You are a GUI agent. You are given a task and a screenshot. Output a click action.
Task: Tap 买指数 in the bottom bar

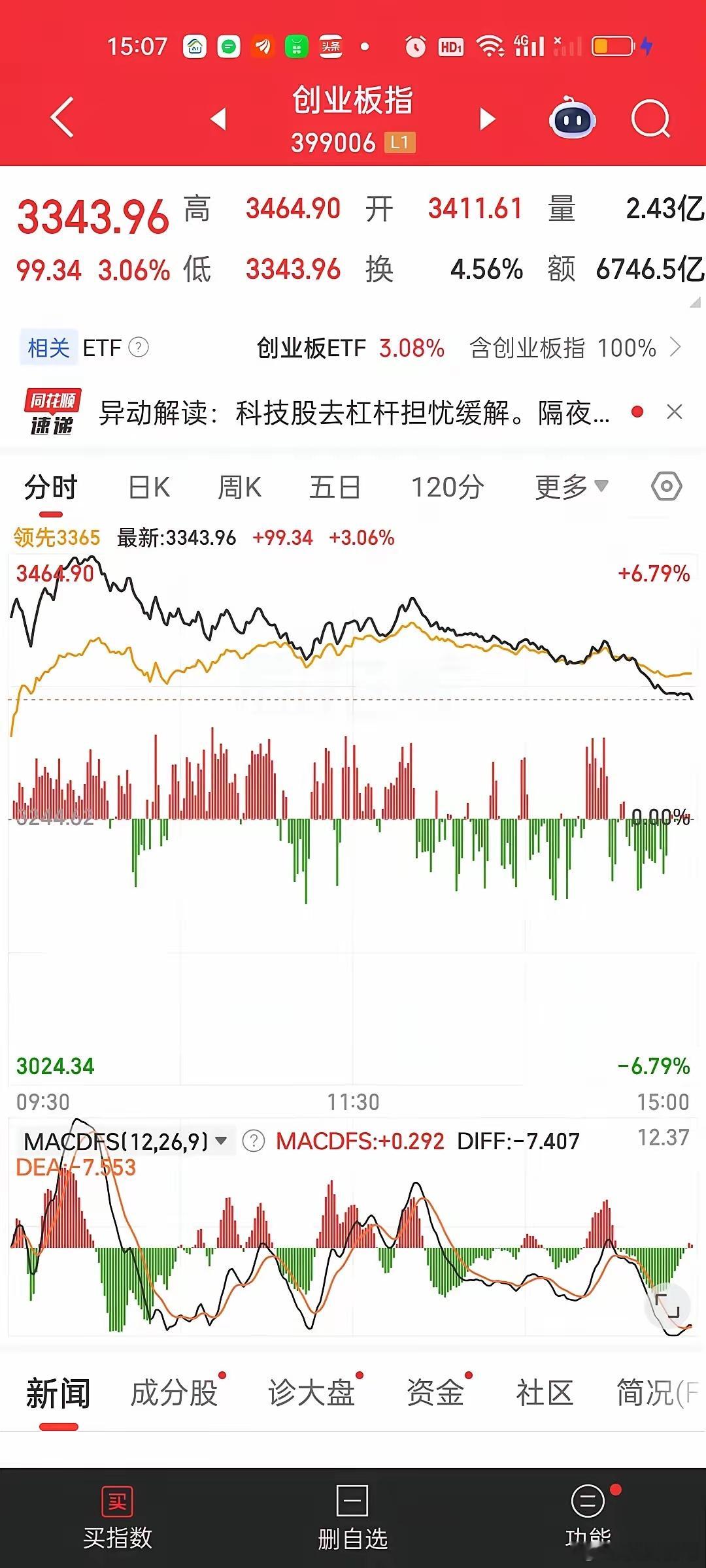click(117, 1518)
